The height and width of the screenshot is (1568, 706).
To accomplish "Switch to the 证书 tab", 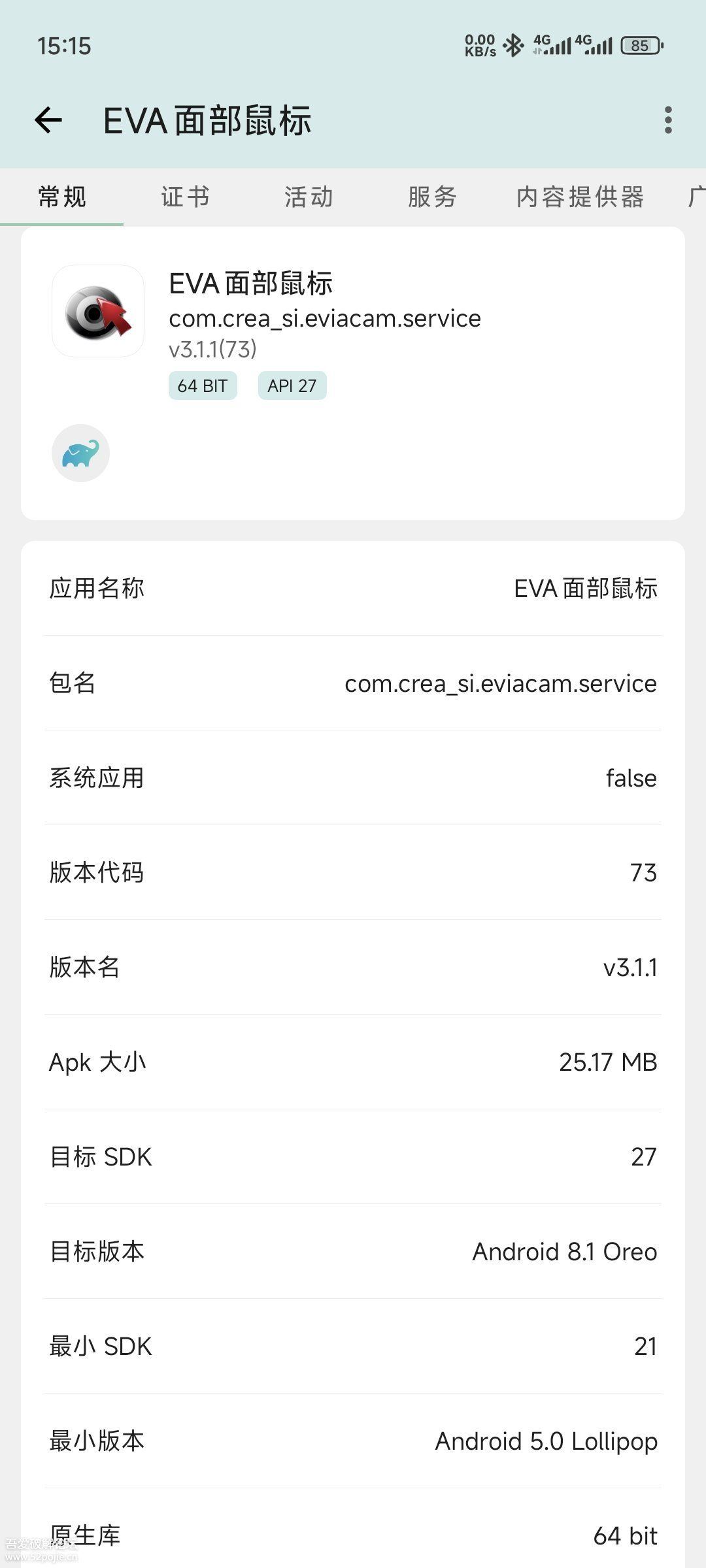I will [x=185, y=197].
